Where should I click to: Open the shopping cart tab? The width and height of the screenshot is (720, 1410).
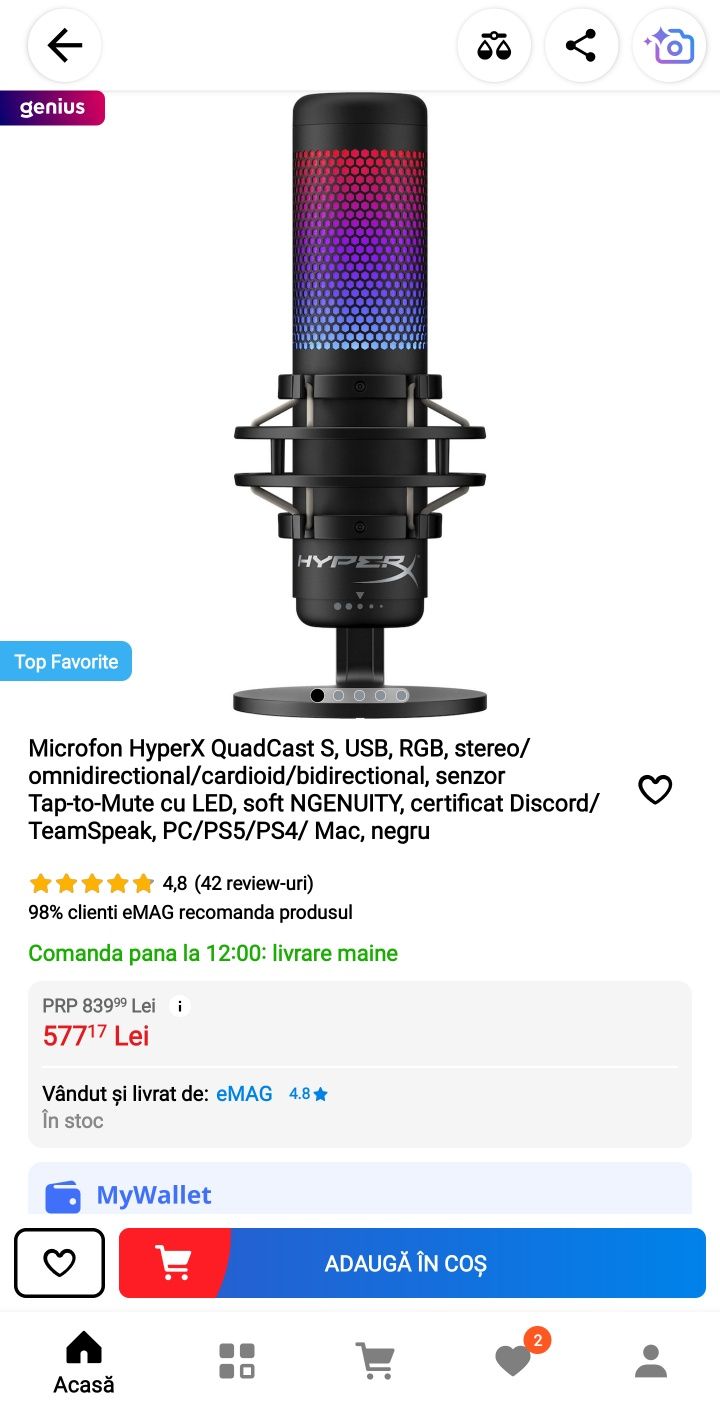tap(375, 1361)
